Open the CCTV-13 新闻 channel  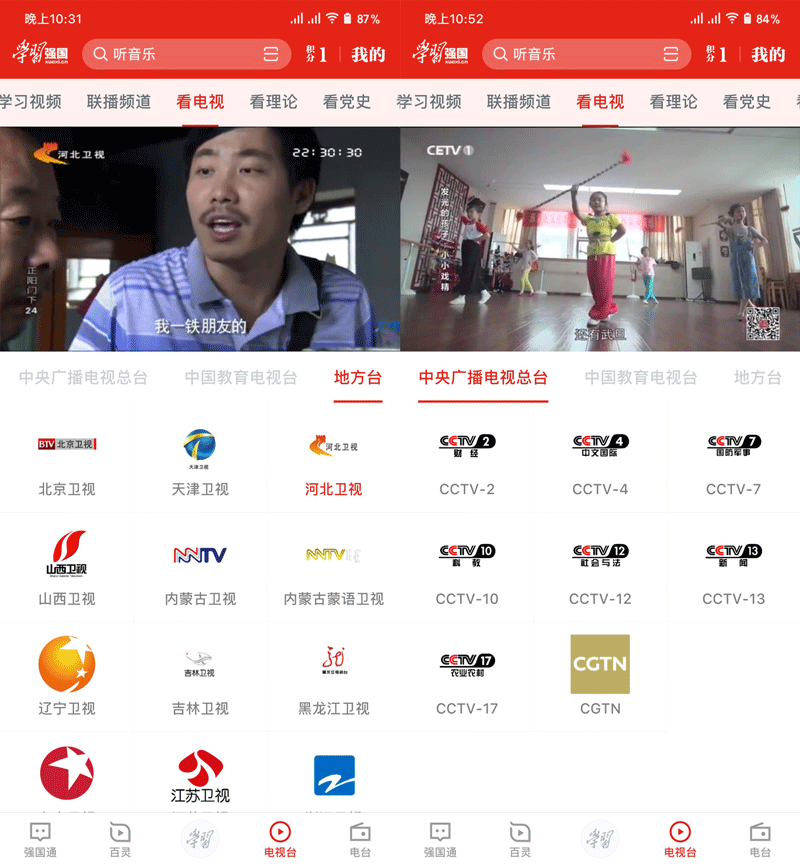733,568
